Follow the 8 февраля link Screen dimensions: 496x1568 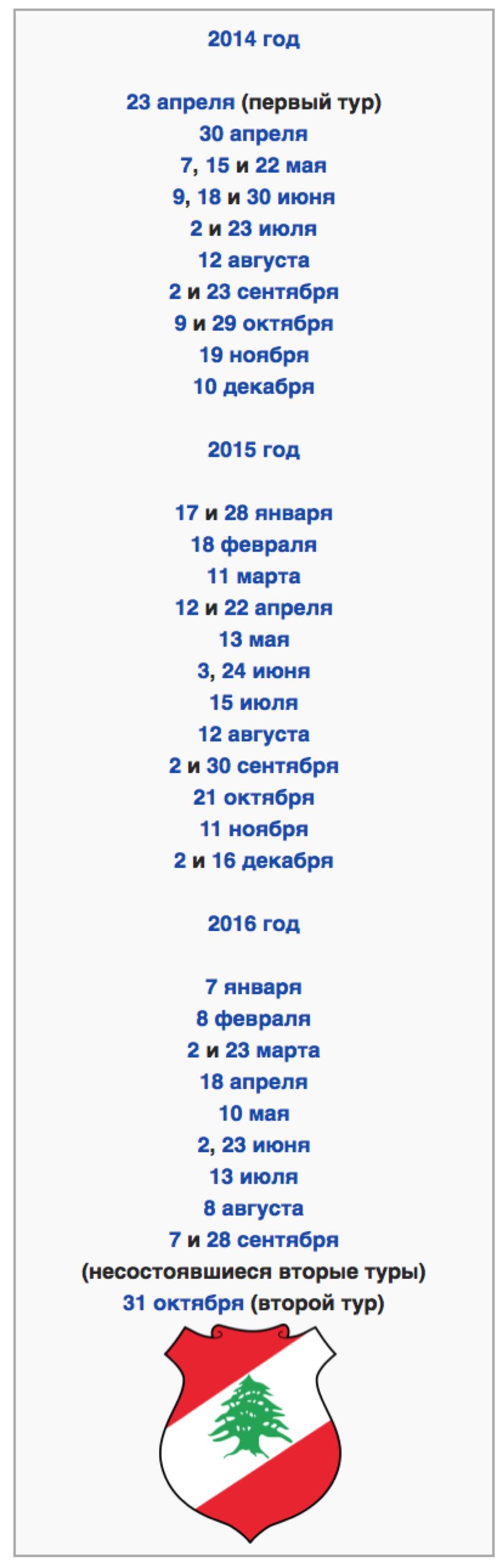tap(254, 1019)
